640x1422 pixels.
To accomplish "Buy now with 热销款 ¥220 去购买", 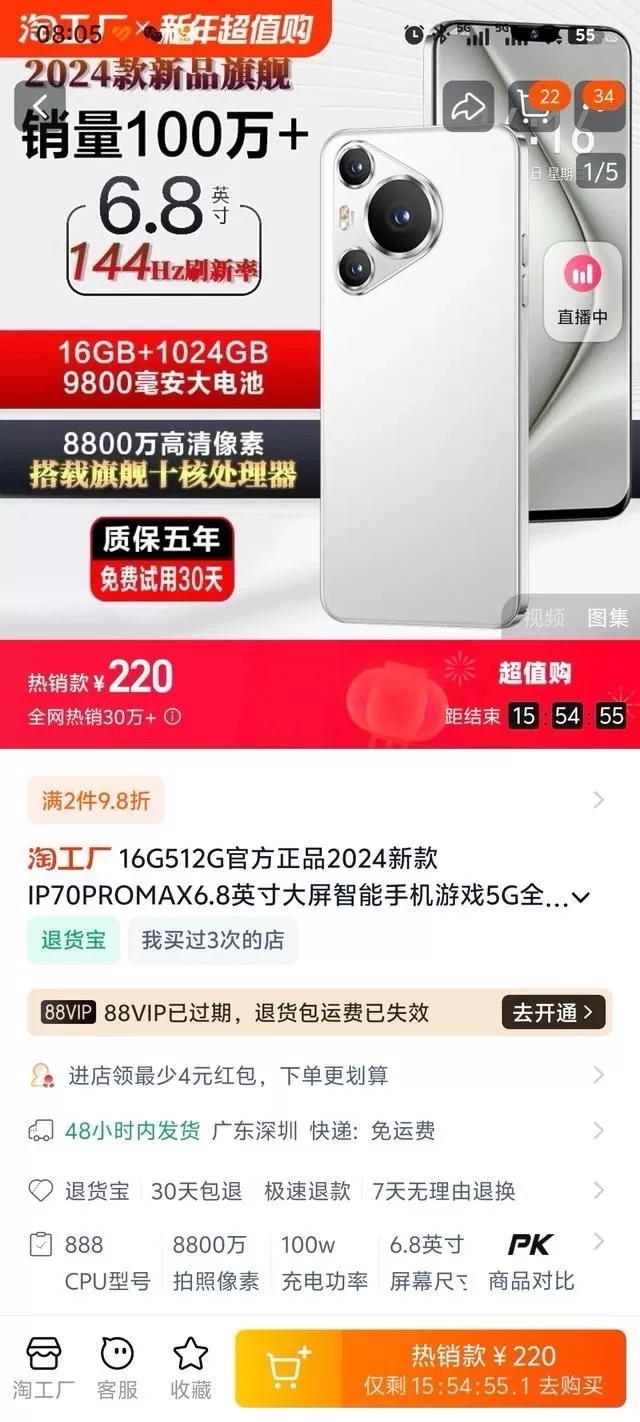I will tap(483, 1368).
